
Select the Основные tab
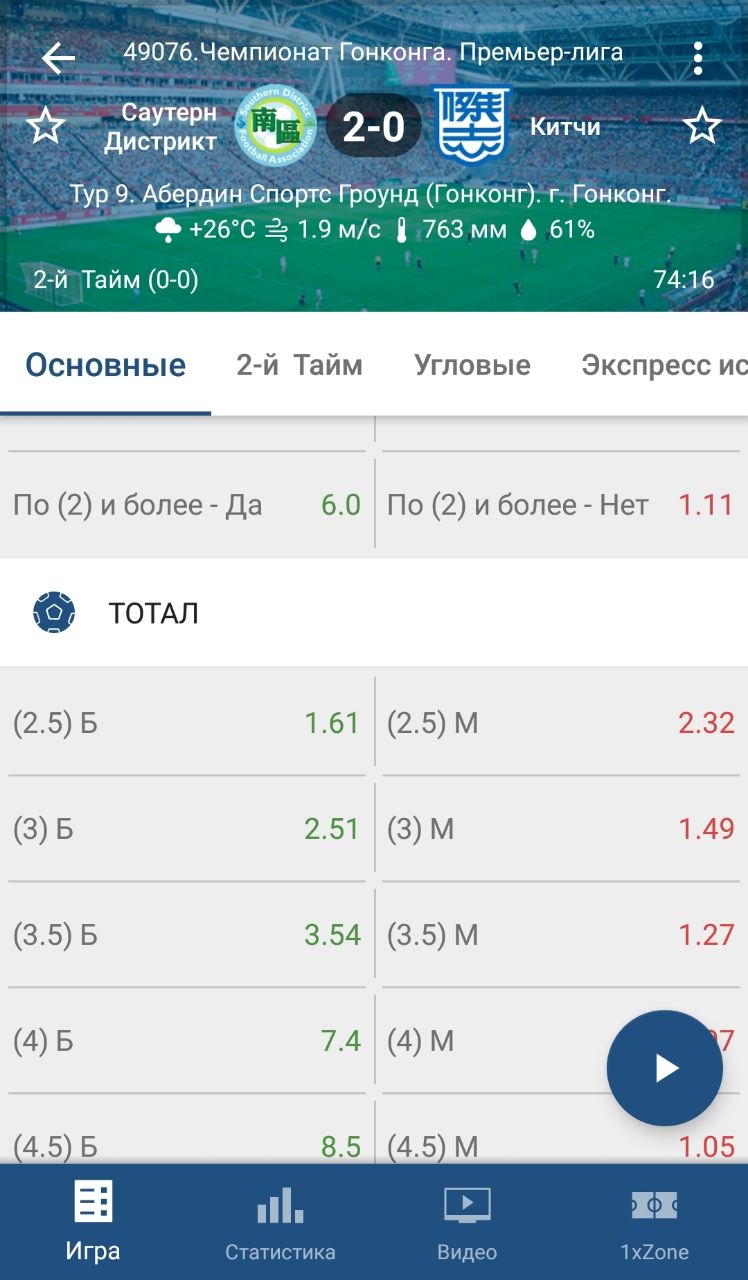coord(106,366)
